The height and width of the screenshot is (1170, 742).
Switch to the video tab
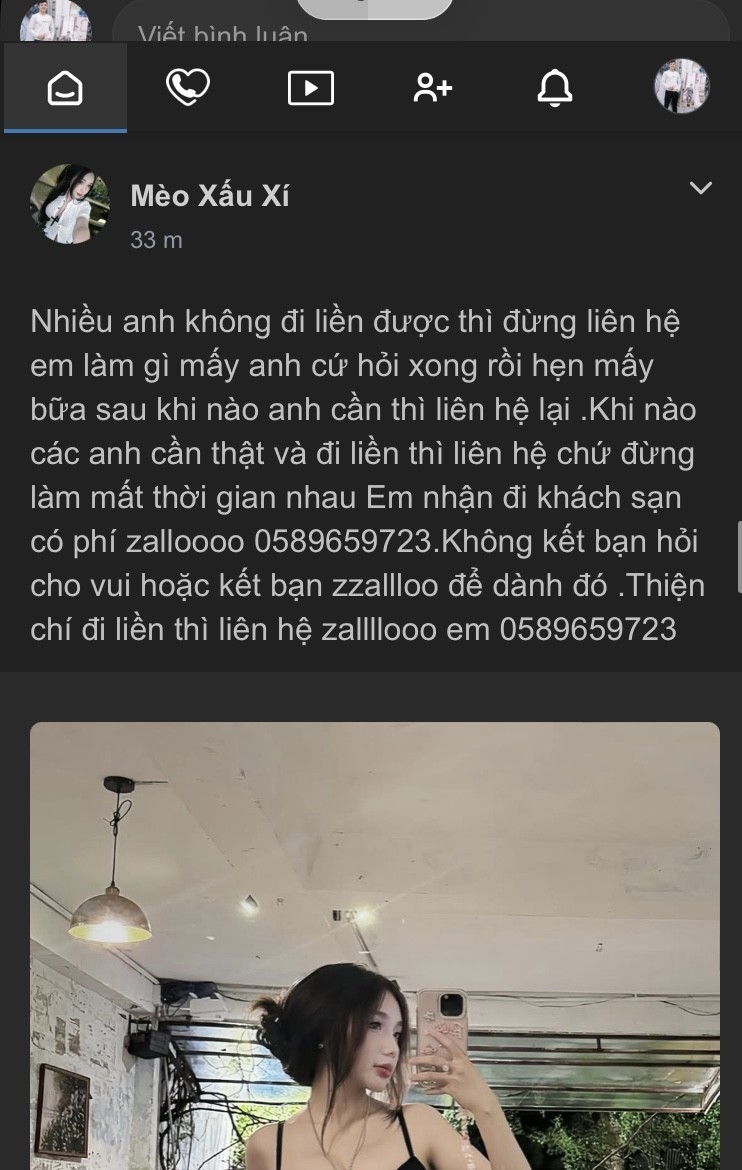coord(310,88)
